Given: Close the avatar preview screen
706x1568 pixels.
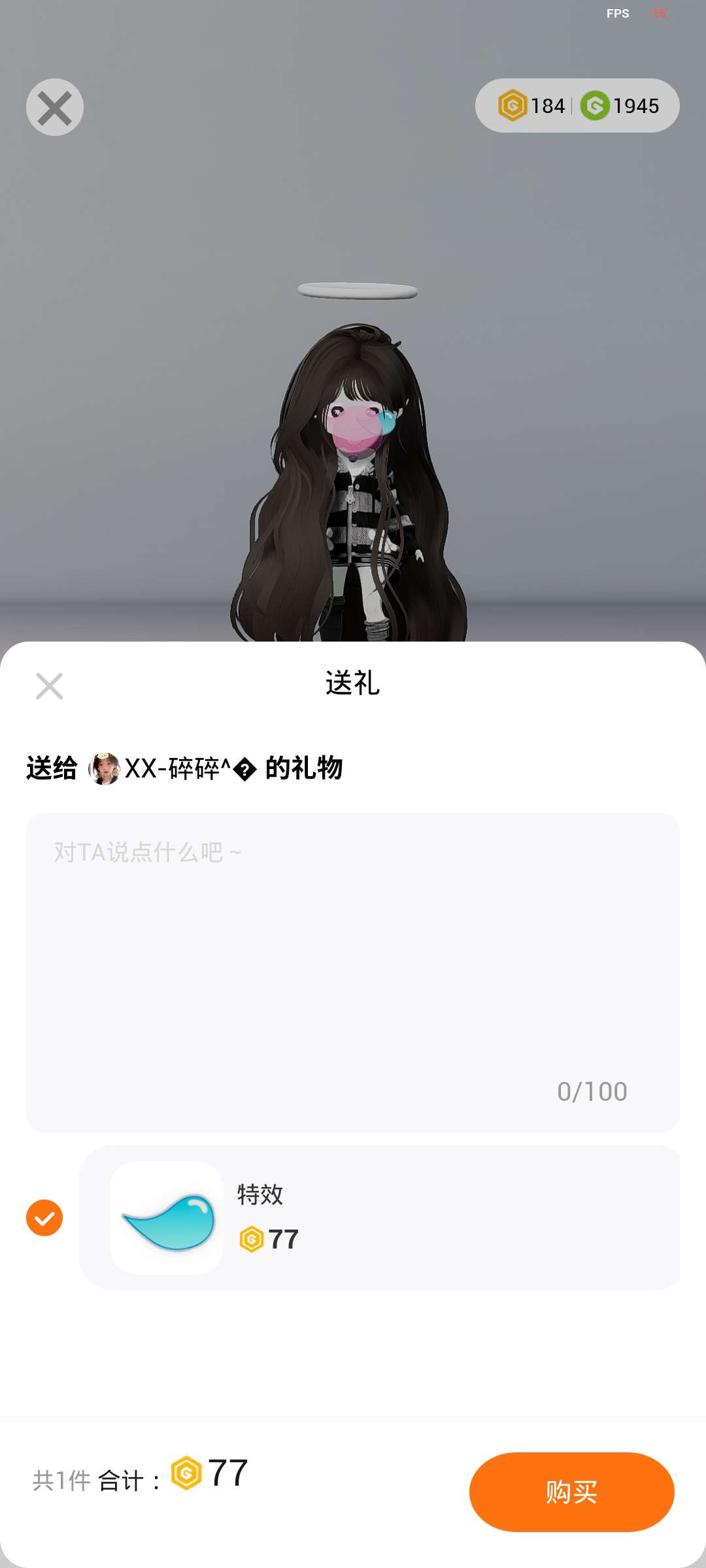Looking at the screenshot, I should [x=55, y=107].
